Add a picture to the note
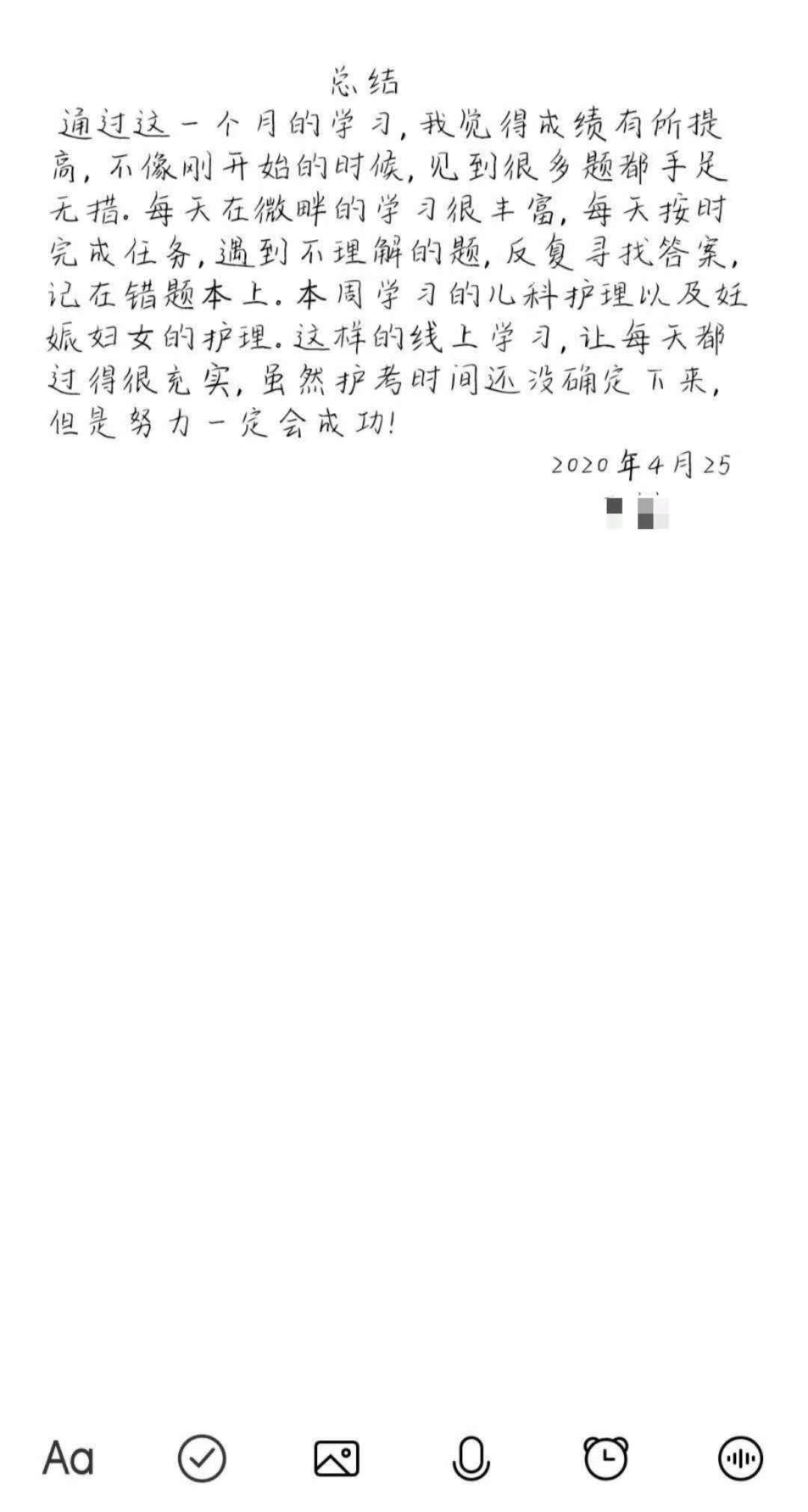 click(x=337, y=1458)
